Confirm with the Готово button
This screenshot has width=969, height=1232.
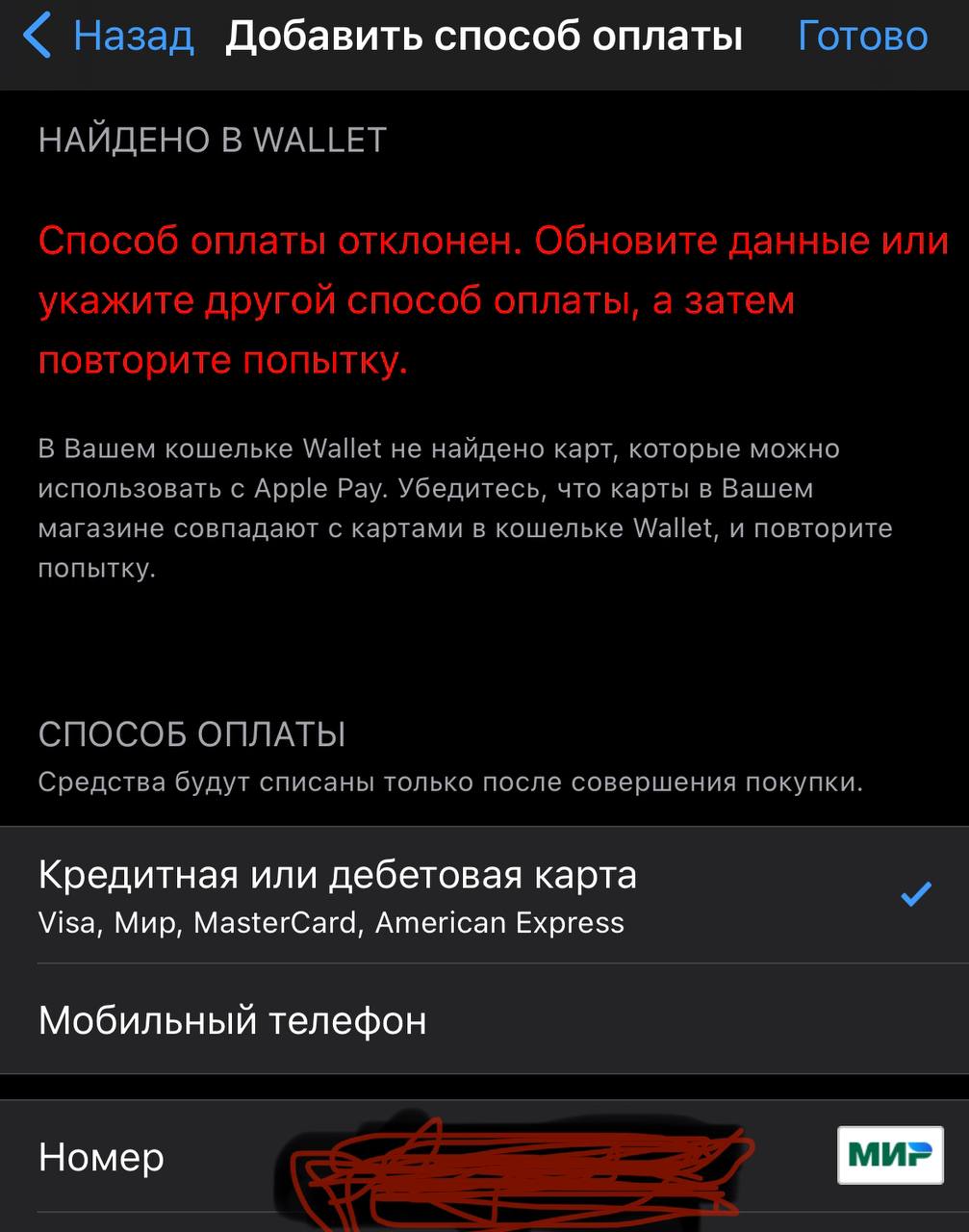pos(862,37)
